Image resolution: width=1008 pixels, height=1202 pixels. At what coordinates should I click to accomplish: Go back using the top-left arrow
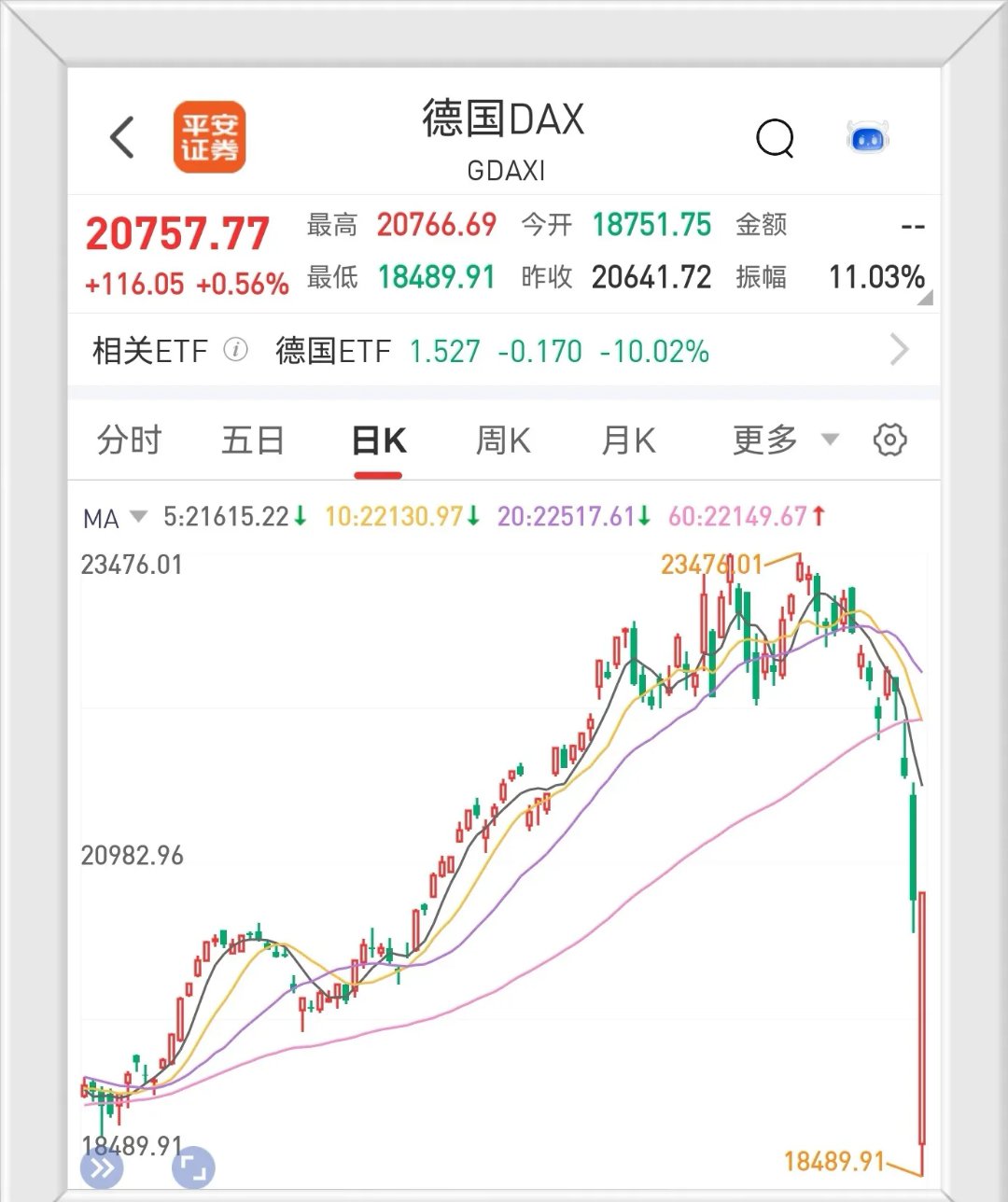click(x=122, y=138)
